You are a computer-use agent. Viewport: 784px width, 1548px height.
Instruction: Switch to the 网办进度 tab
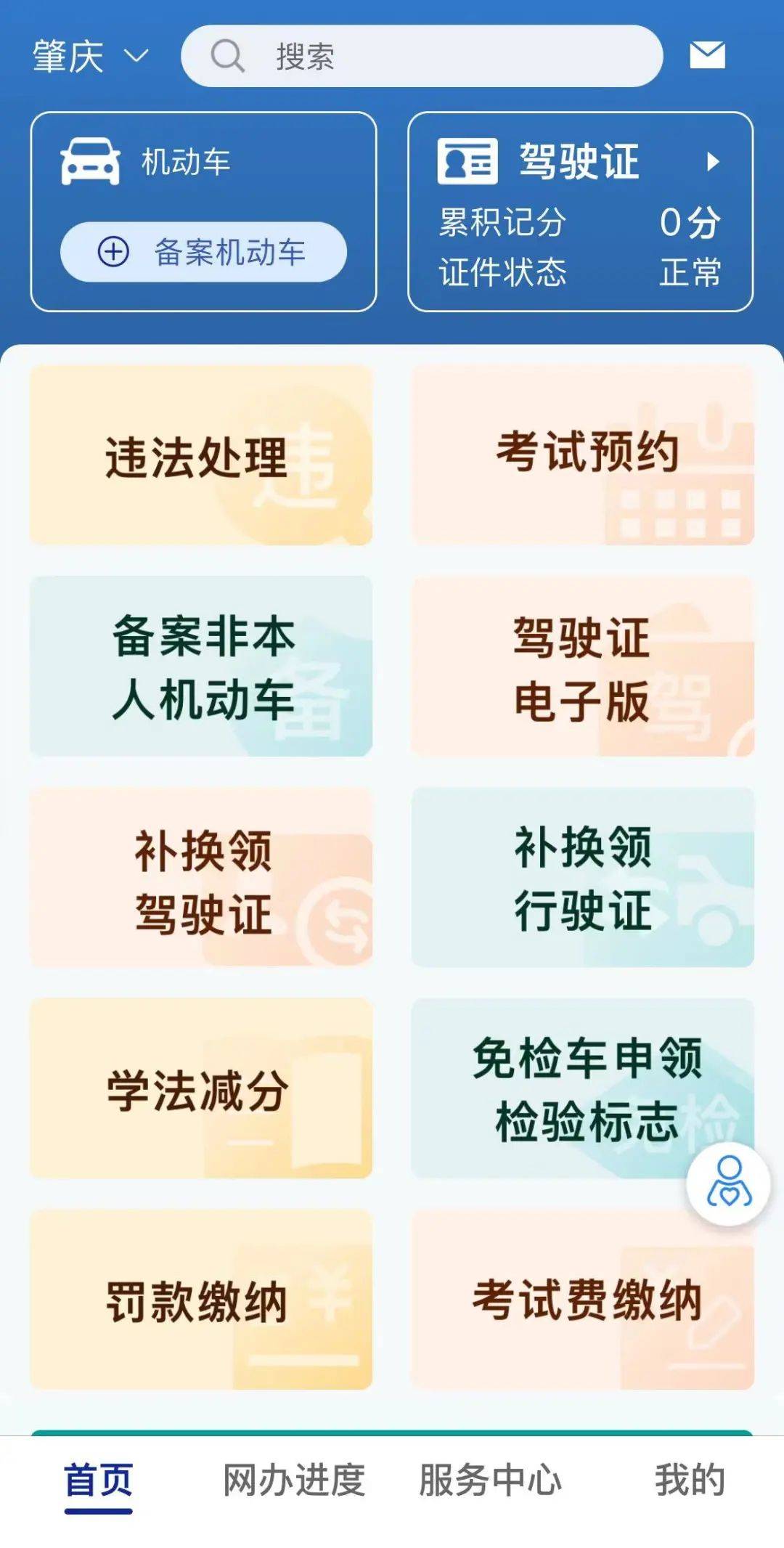point(293,1481)
